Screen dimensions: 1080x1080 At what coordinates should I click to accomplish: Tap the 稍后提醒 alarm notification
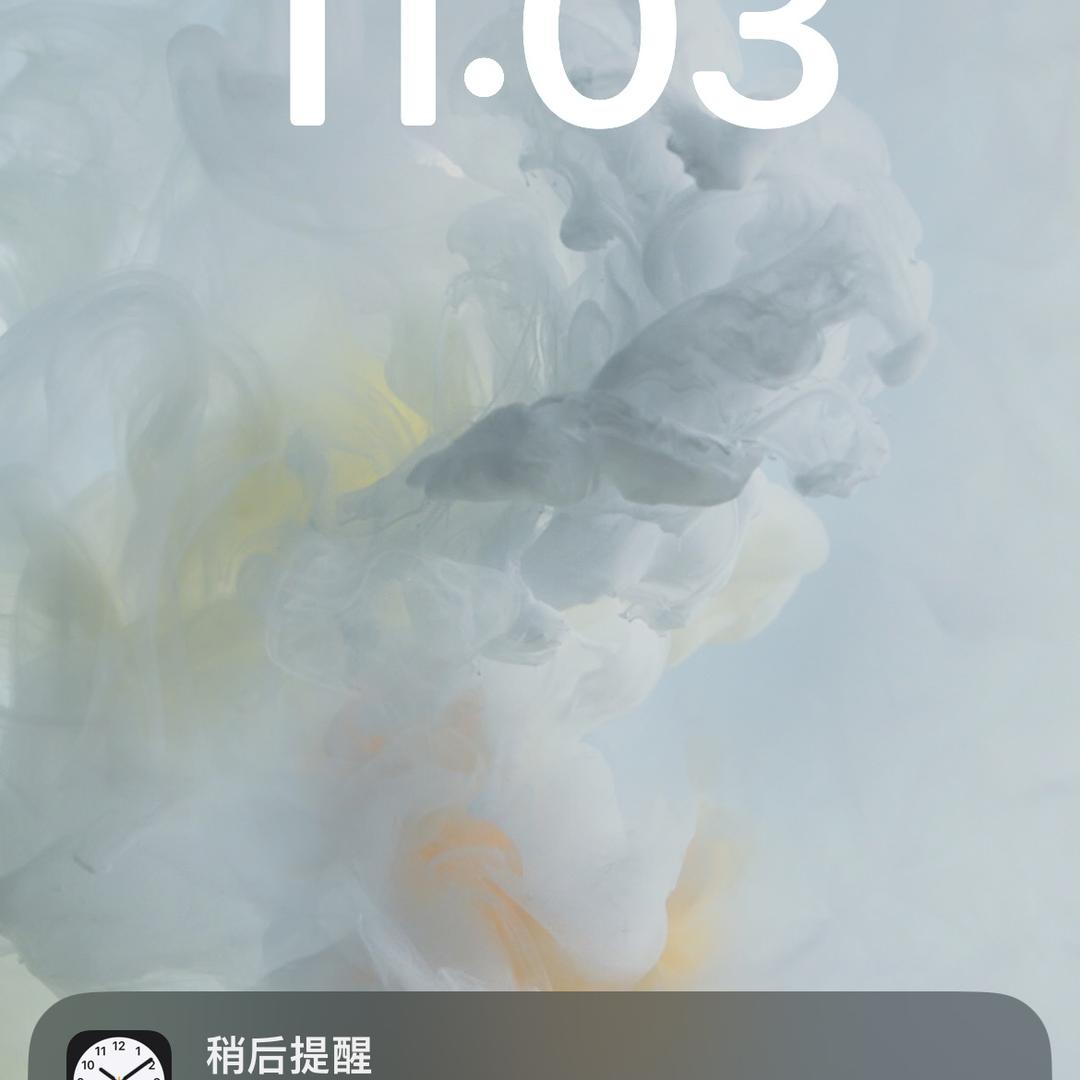point(540,1037)
